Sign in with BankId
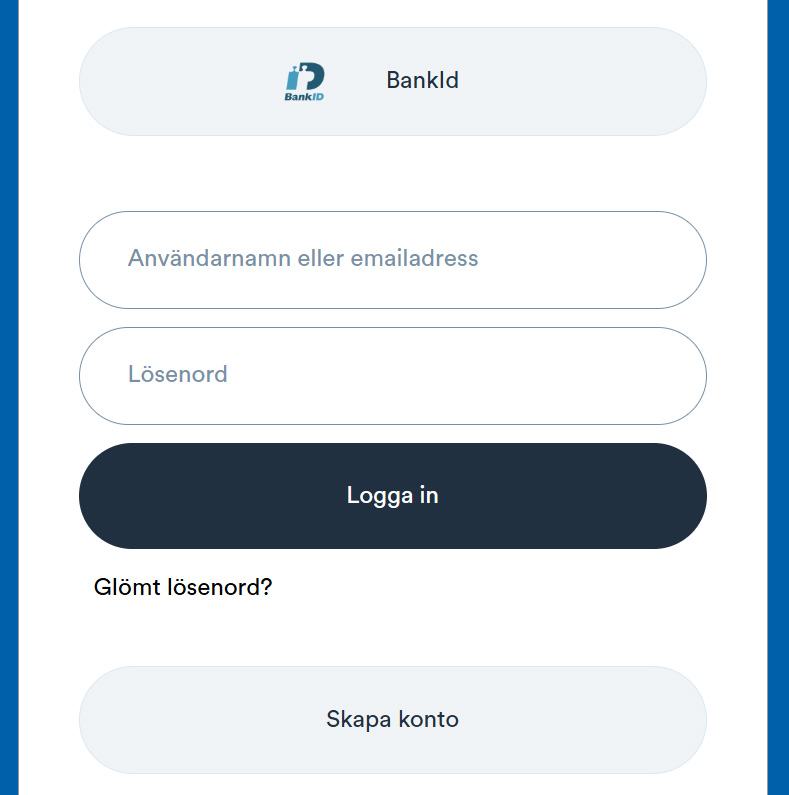 click(392, 81)
